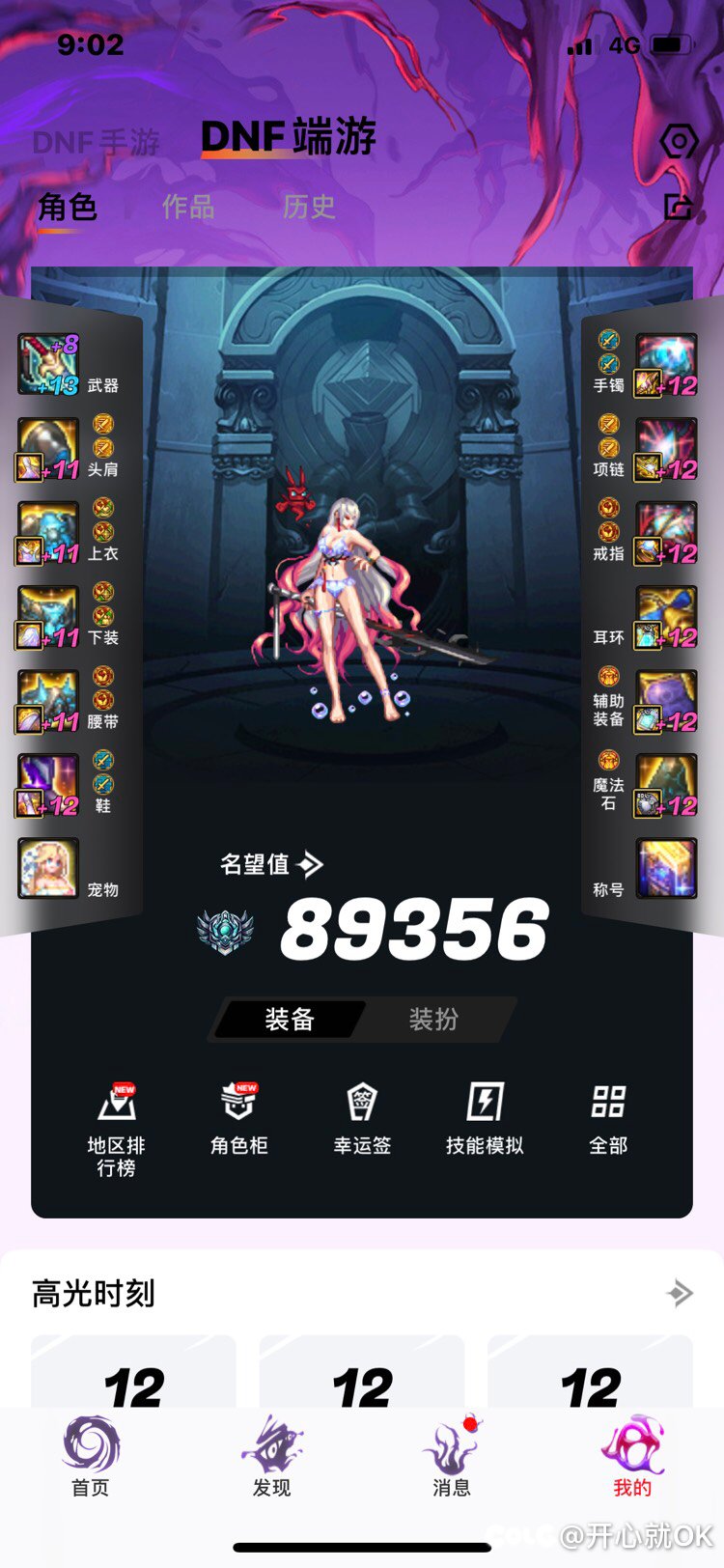Open the hexagon settings icon
This screenshot has height=1568, width=724.
click(x=679, y=143)
